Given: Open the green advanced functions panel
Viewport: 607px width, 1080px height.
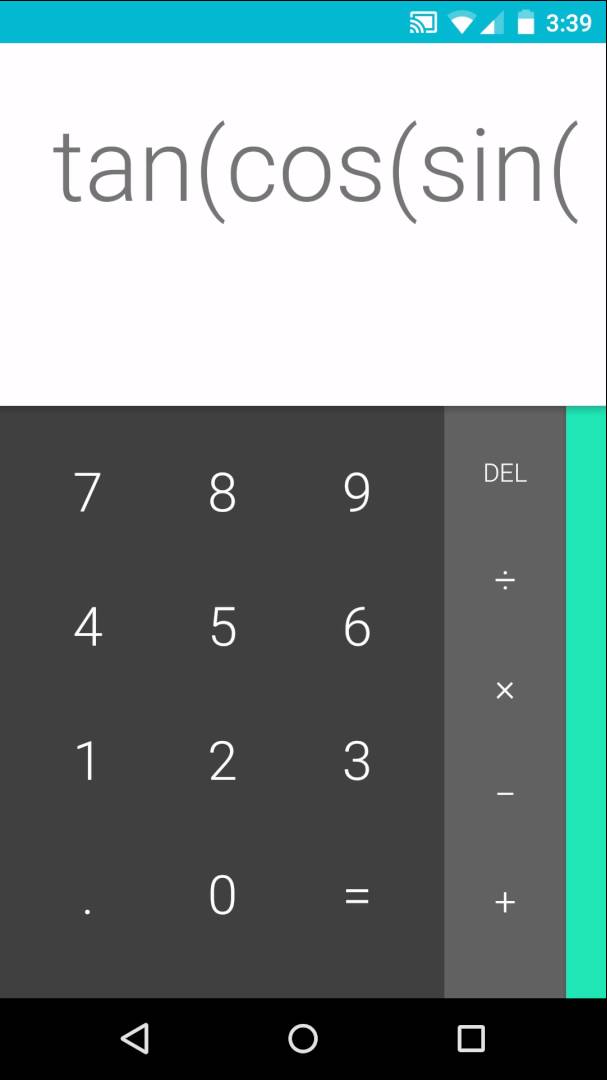Looking at the screenshot, I should click(587, 700).
